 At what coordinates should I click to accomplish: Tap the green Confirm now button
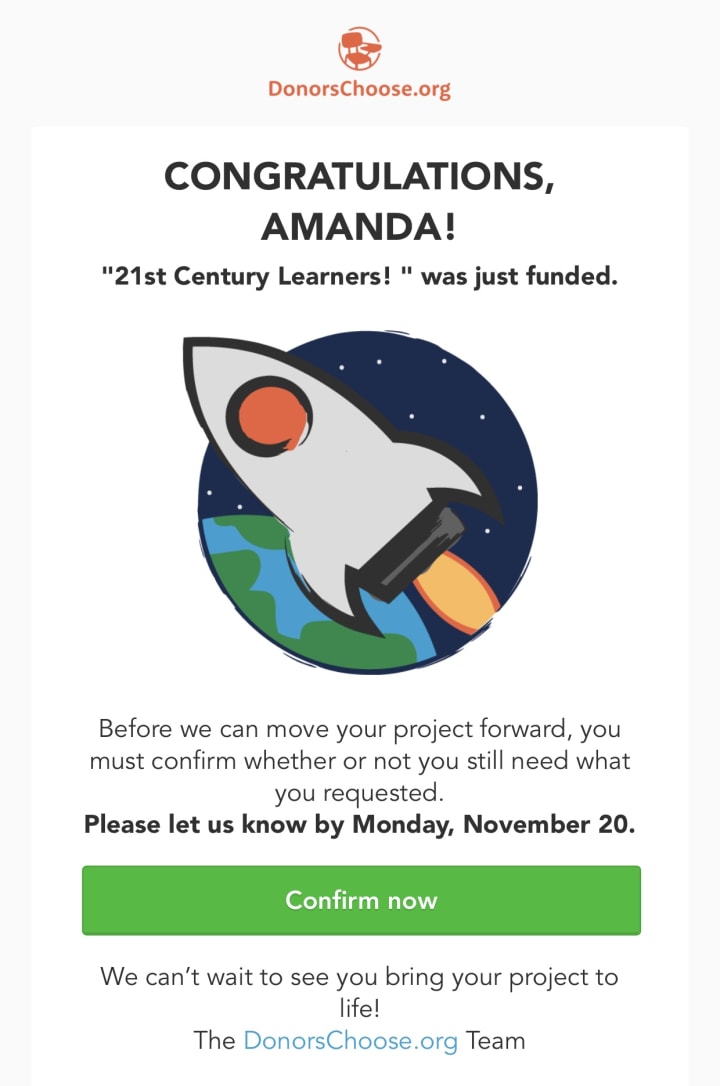pyautogui.click(x=361, y=900)
